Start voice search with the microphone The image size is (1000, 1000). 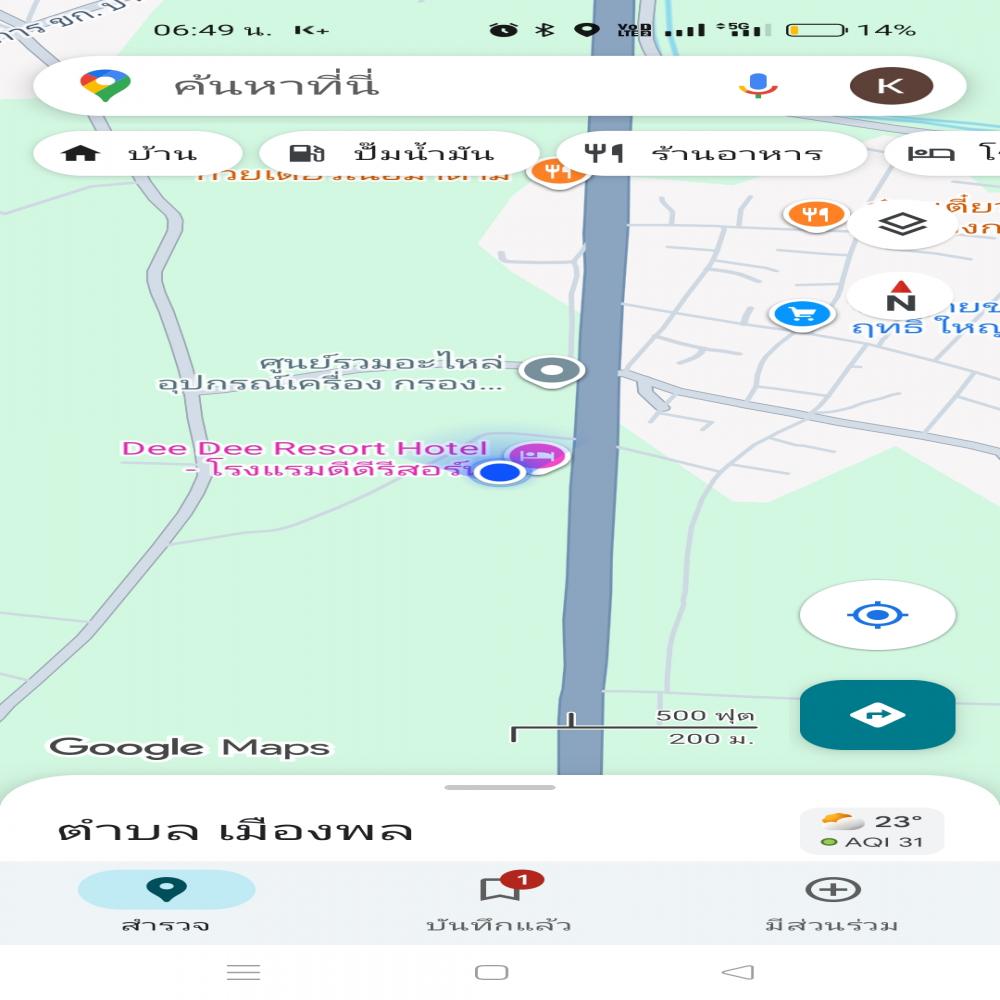758,86
